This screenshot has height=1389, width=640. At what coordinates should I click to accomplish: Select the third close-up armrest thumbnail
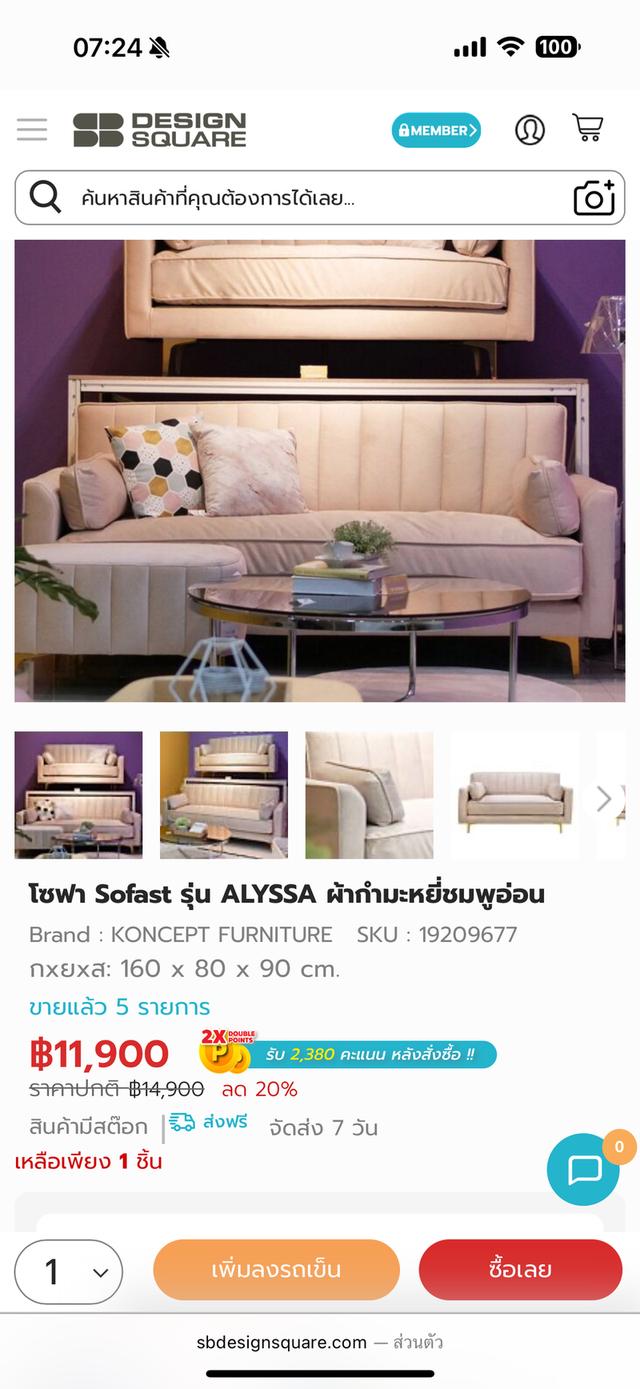pos(369,795)
